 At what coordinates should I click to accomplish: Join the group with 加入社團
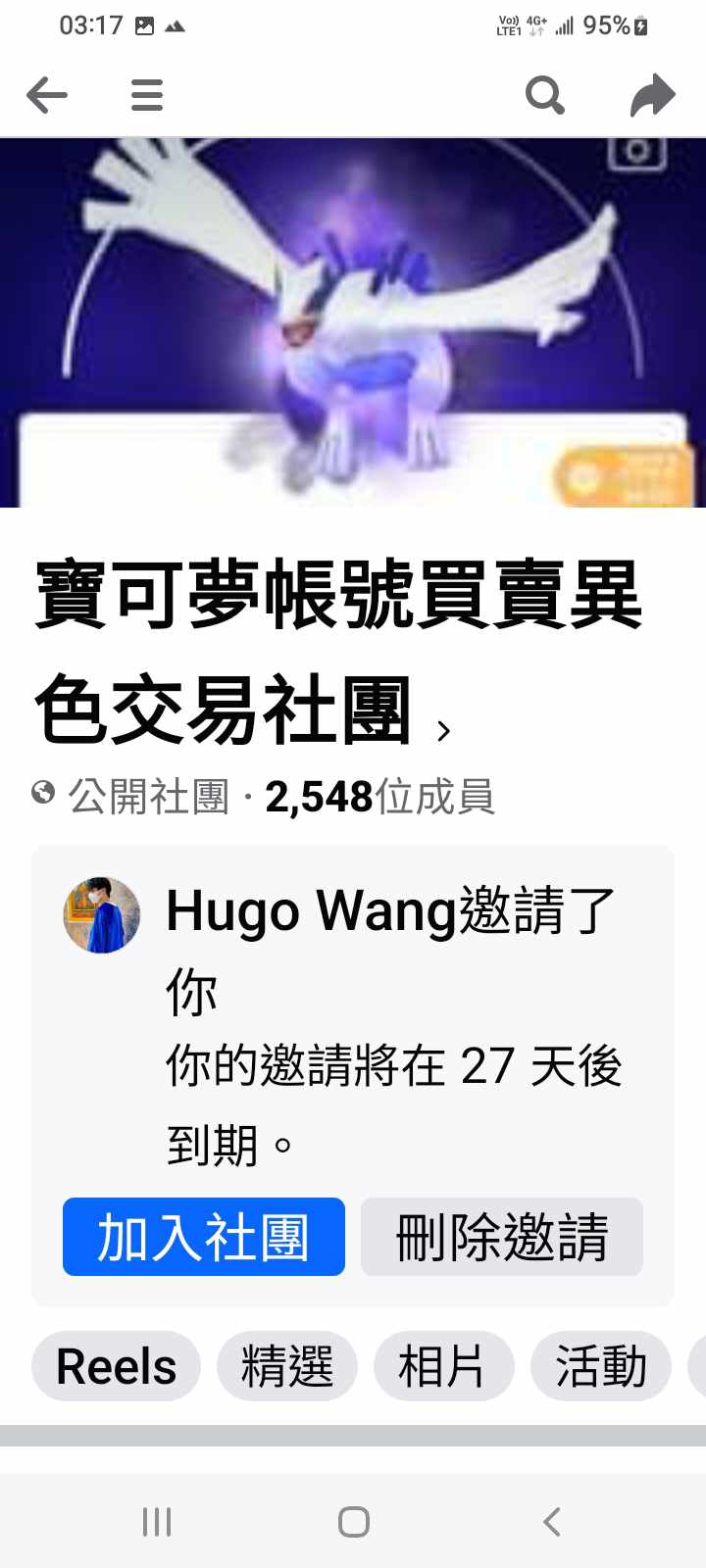[204, 1237]
